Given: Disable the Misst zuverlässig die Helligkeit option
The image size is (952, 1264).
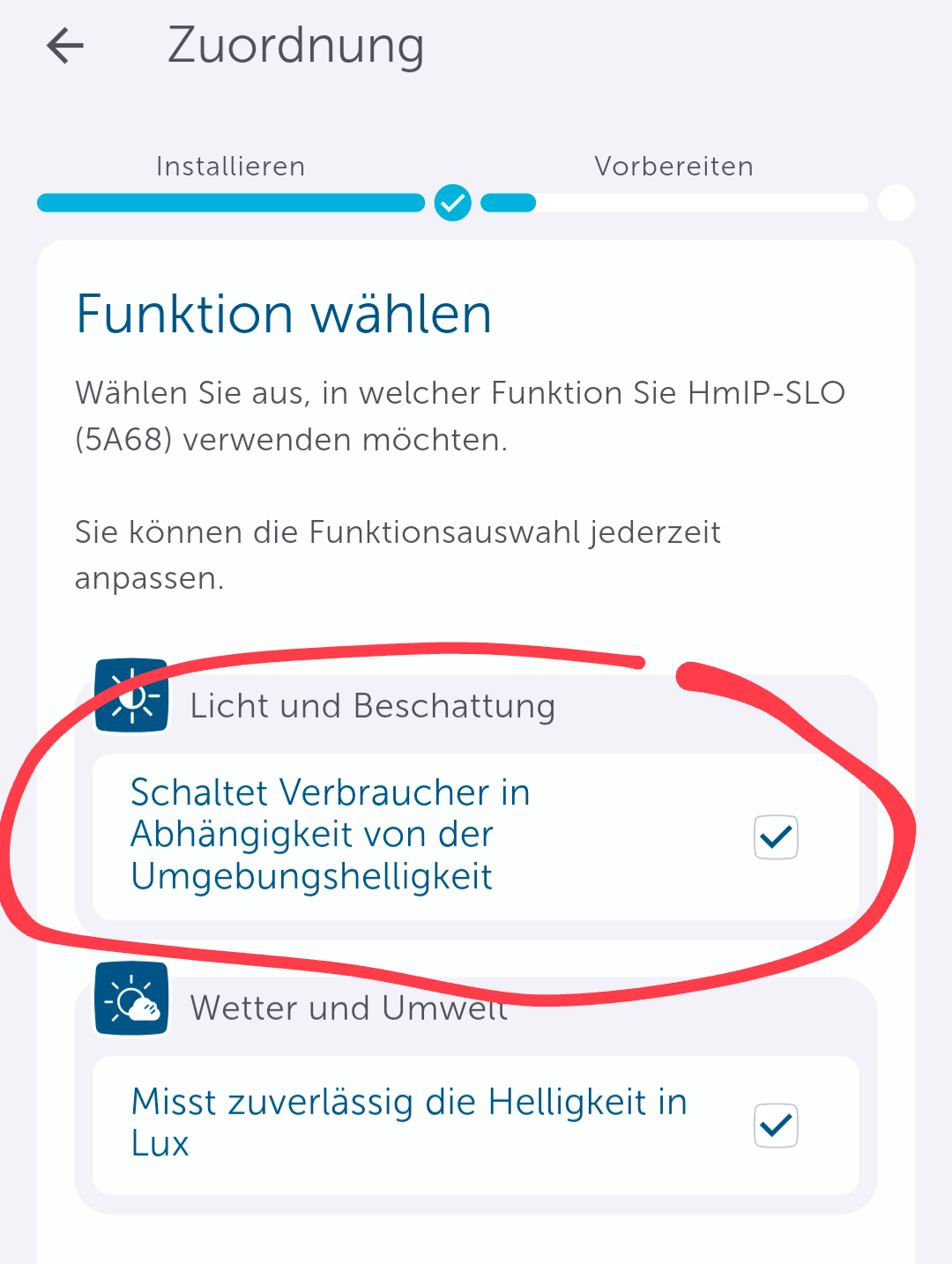Looking at the screenshot, I should [775, 1126].
